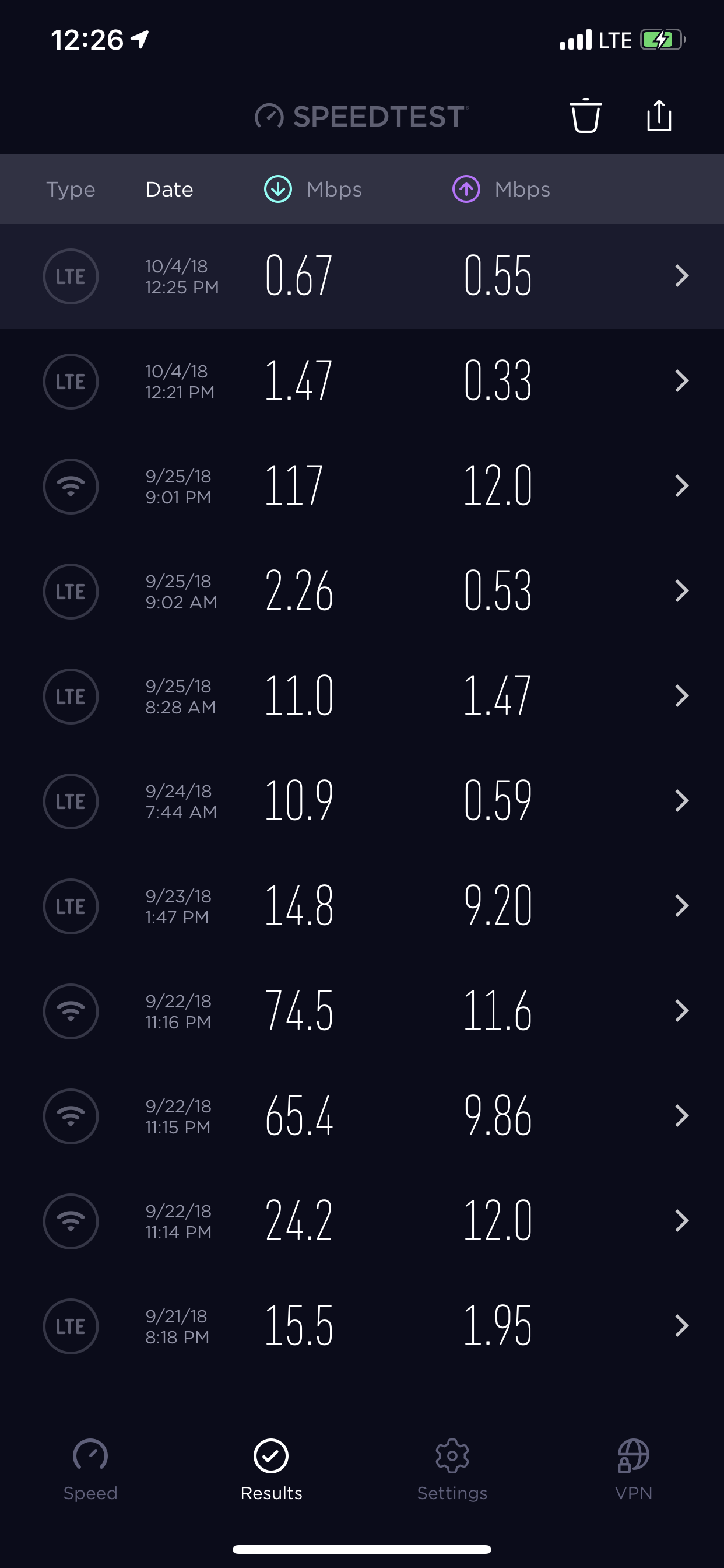Select the 9/23/18 1:47 PM test
This screenshot has width=724, height=1568.
[362, 906]
